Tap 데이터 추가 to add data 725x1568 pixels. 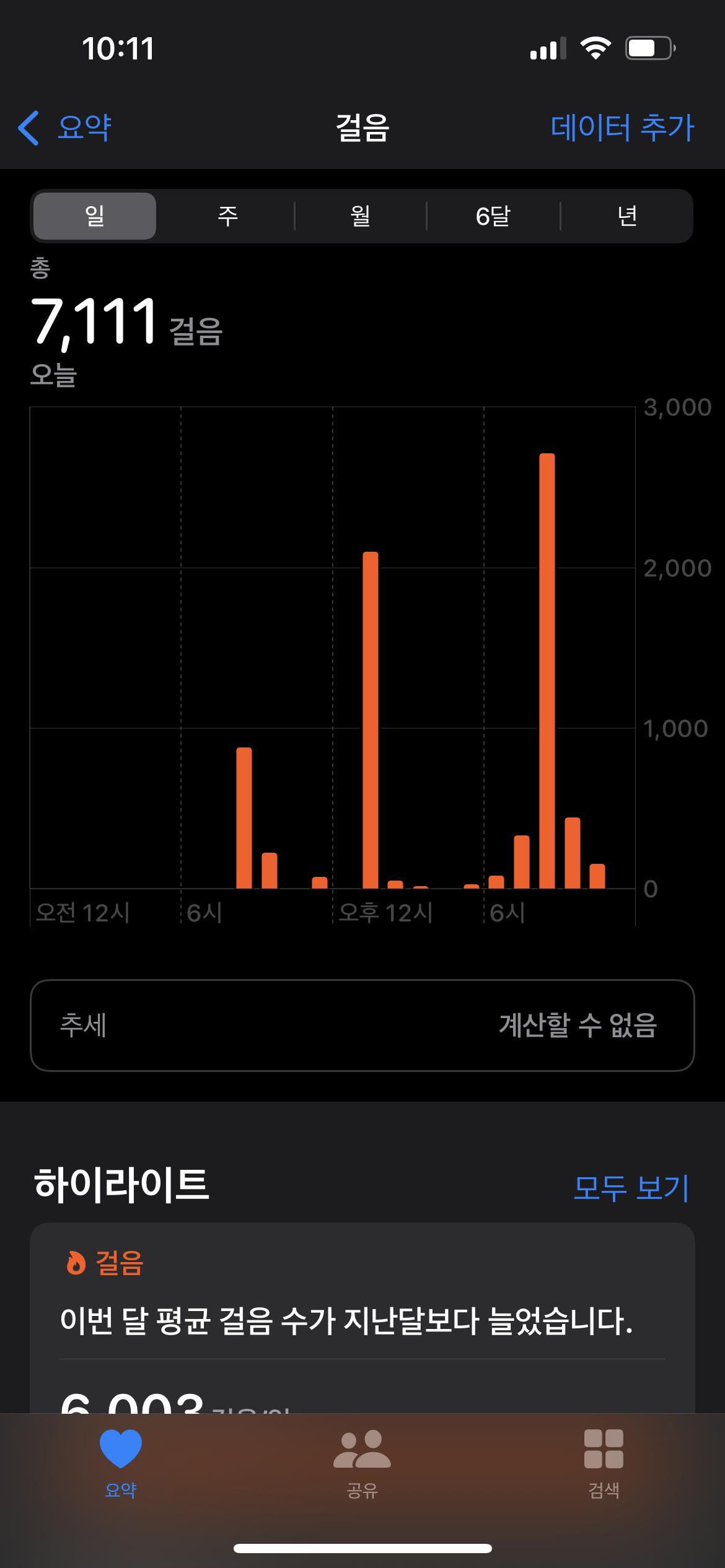point(622,128)
